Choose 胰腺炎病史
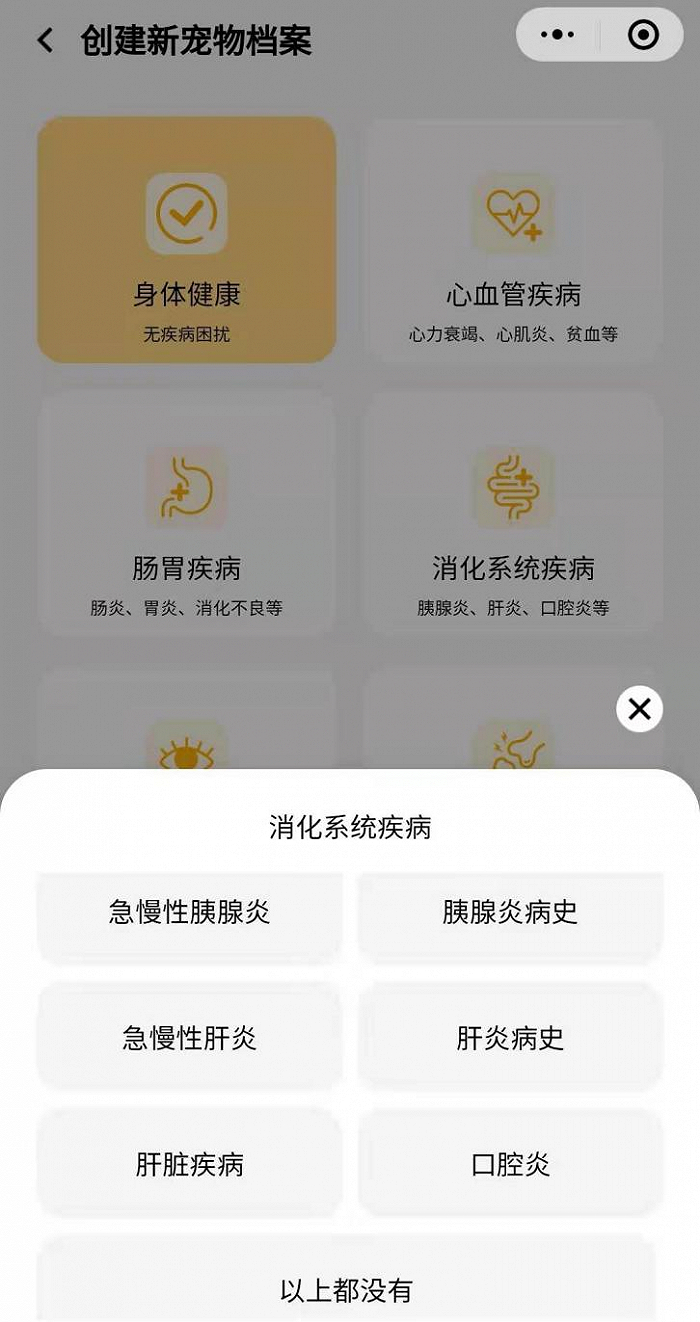 (x=510, y=913)
